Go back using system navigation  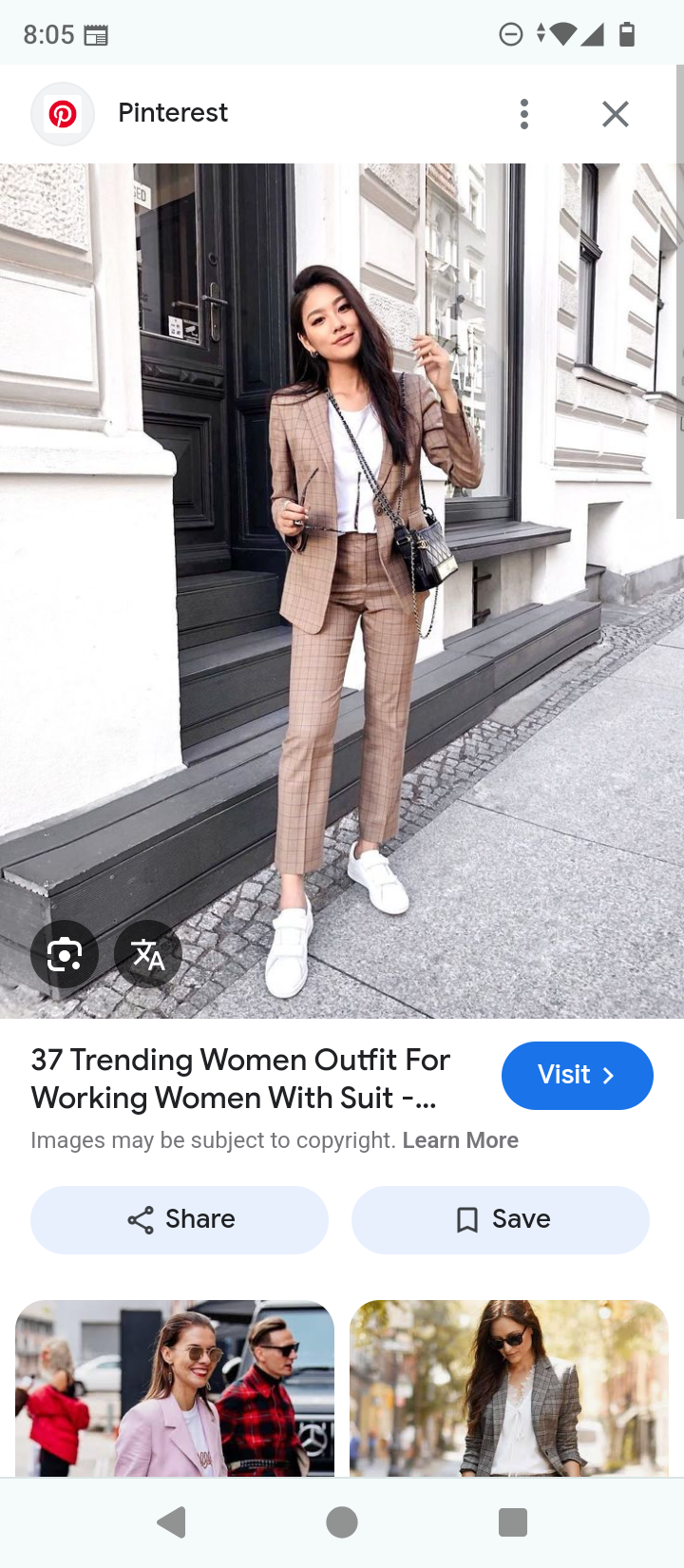[x=171, y=1522]
